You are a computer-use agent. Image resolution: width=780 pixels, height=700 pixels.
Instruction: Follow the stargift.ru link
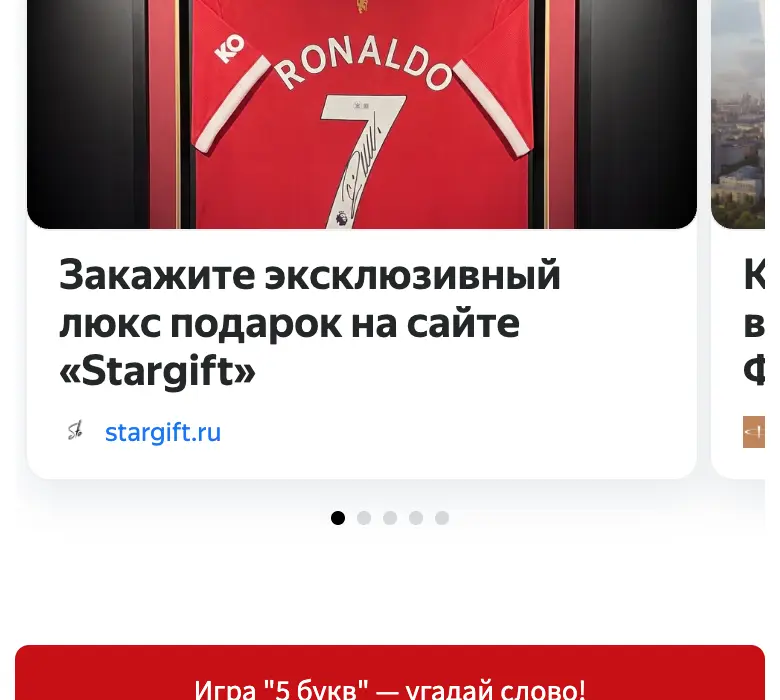tap(163, 432)
